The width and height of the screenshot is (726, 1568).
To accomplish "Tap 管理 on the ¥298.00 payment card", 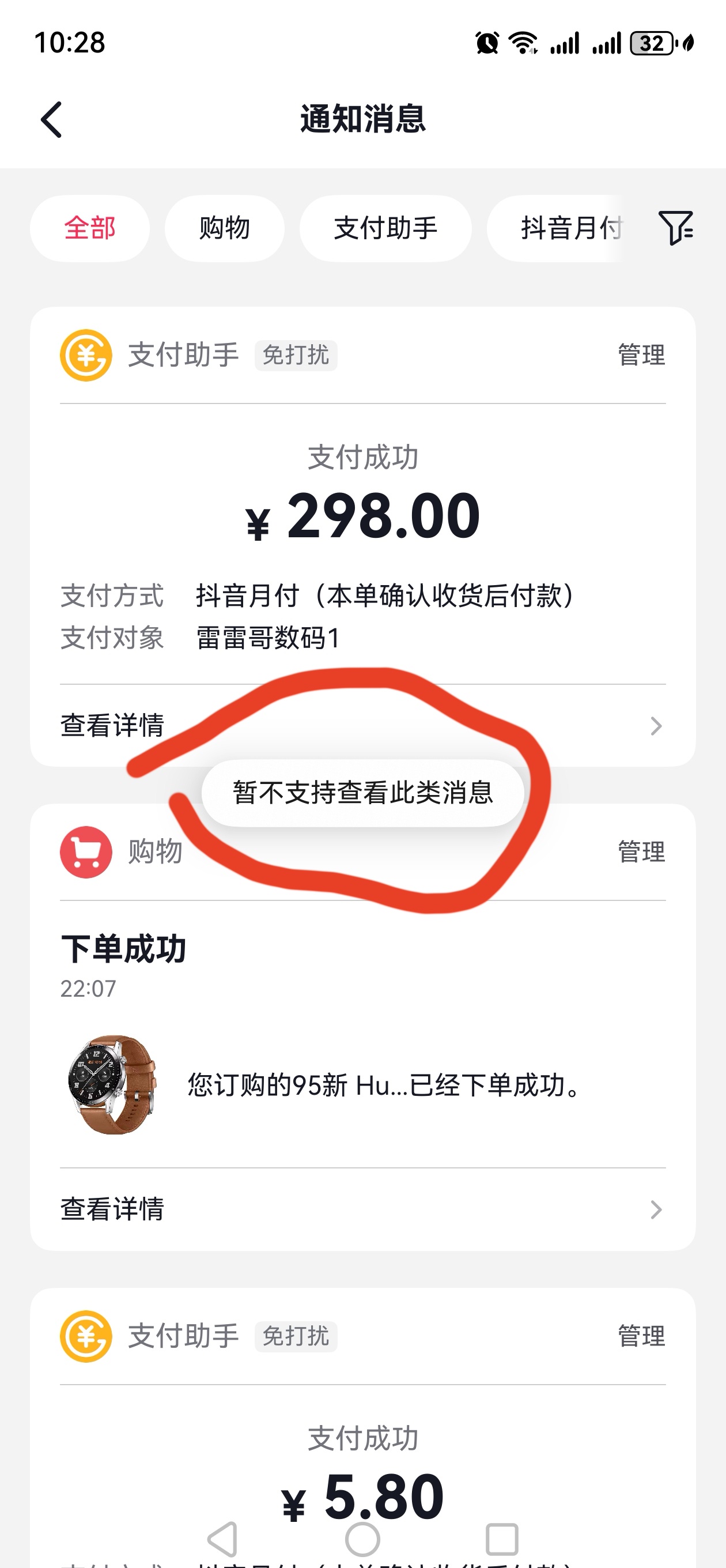I will tap(641, 355).
